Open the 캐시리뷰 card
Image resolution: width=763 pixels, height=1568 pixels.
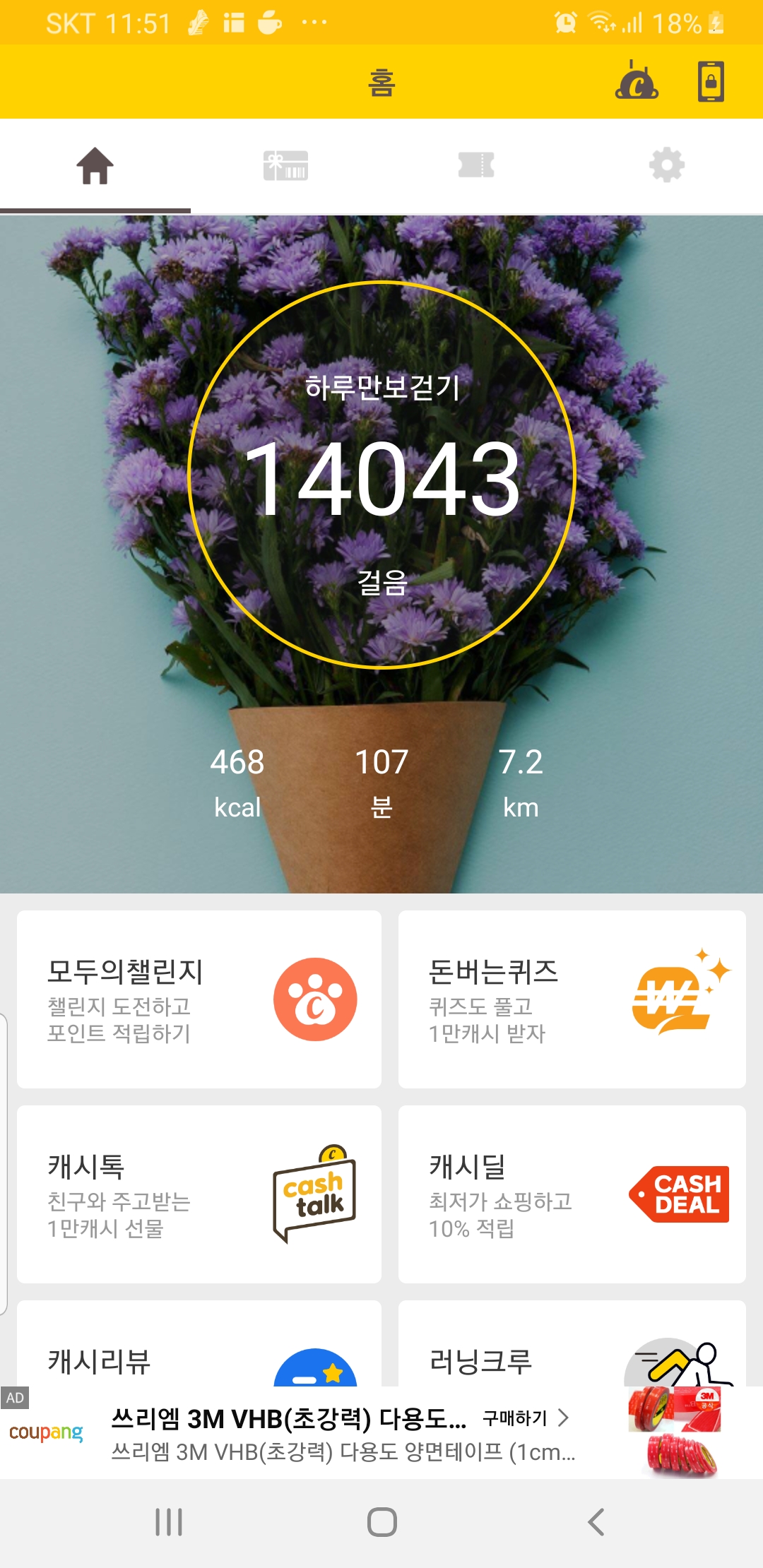tap(199, 1346)
